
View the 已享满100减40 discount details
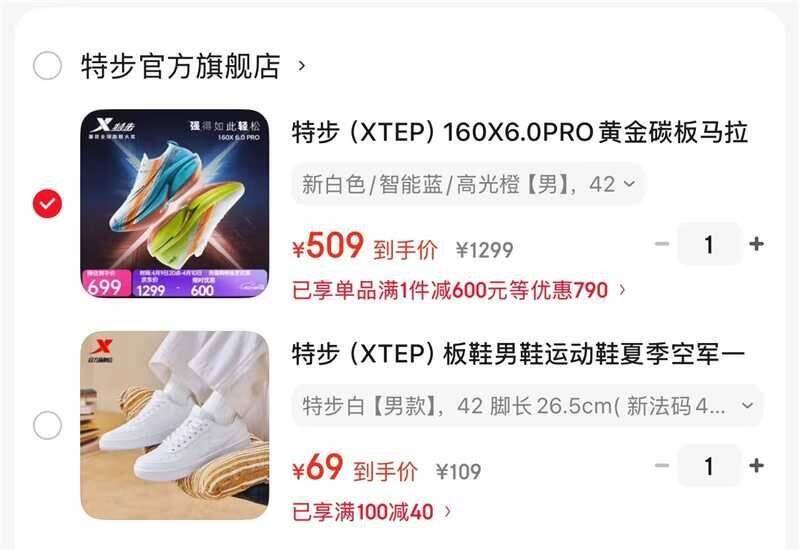click(371, 512)
